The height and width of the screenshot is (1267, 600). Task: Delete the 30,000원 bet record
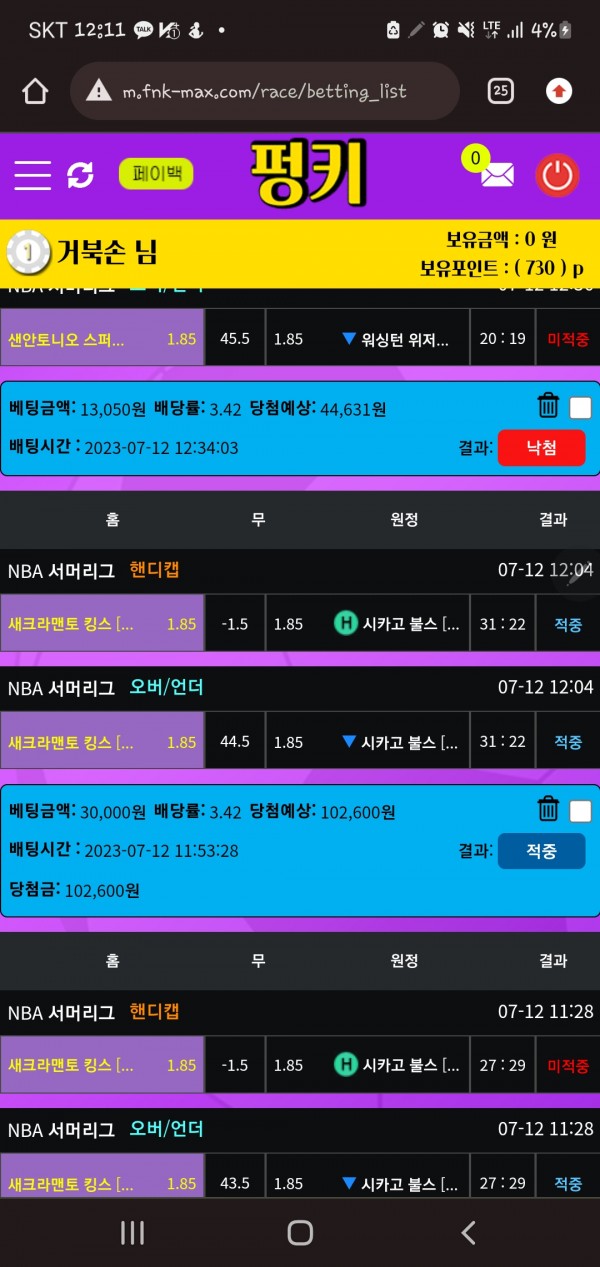pos(548,809)
